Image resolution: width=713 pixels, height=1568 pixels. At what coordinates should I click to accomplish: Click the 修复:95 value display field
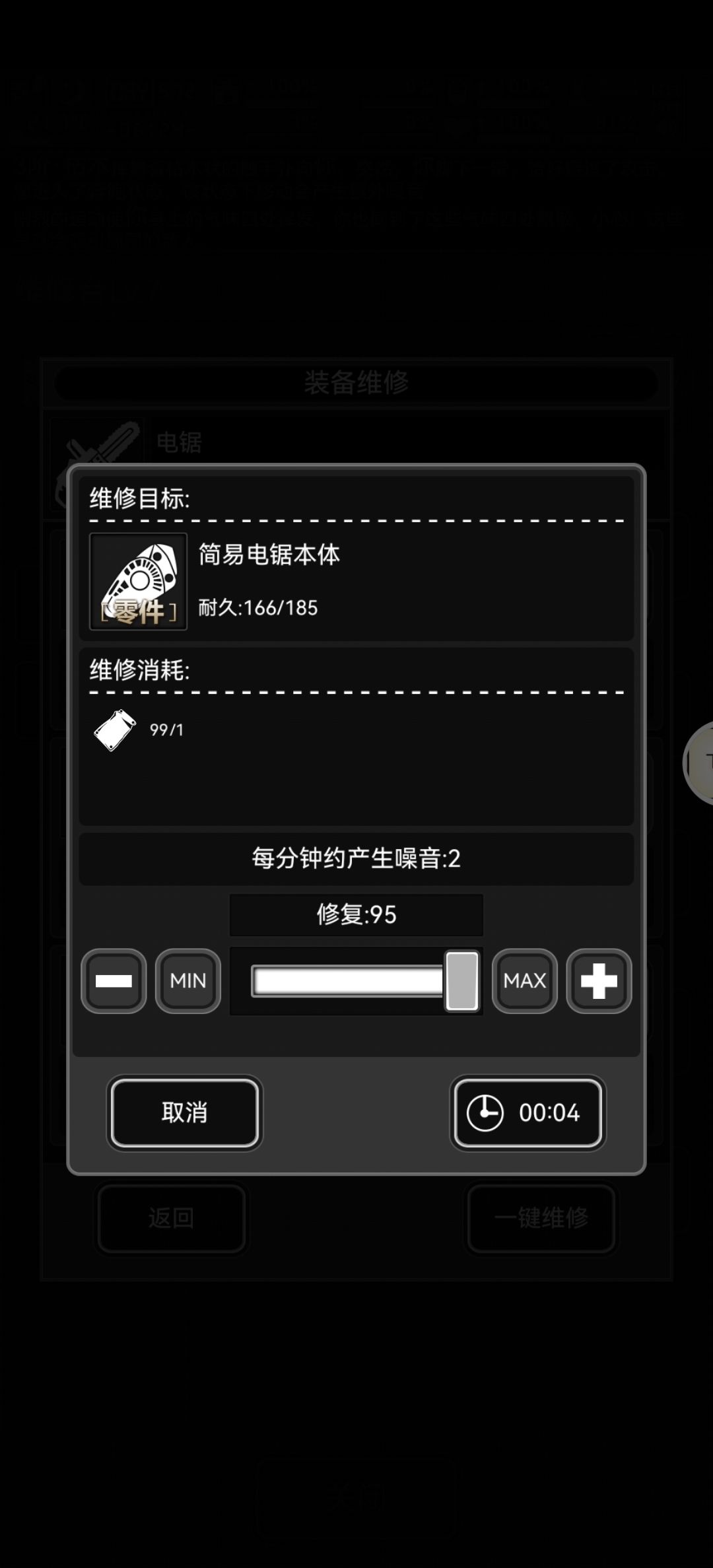click(x=356, y=914)
